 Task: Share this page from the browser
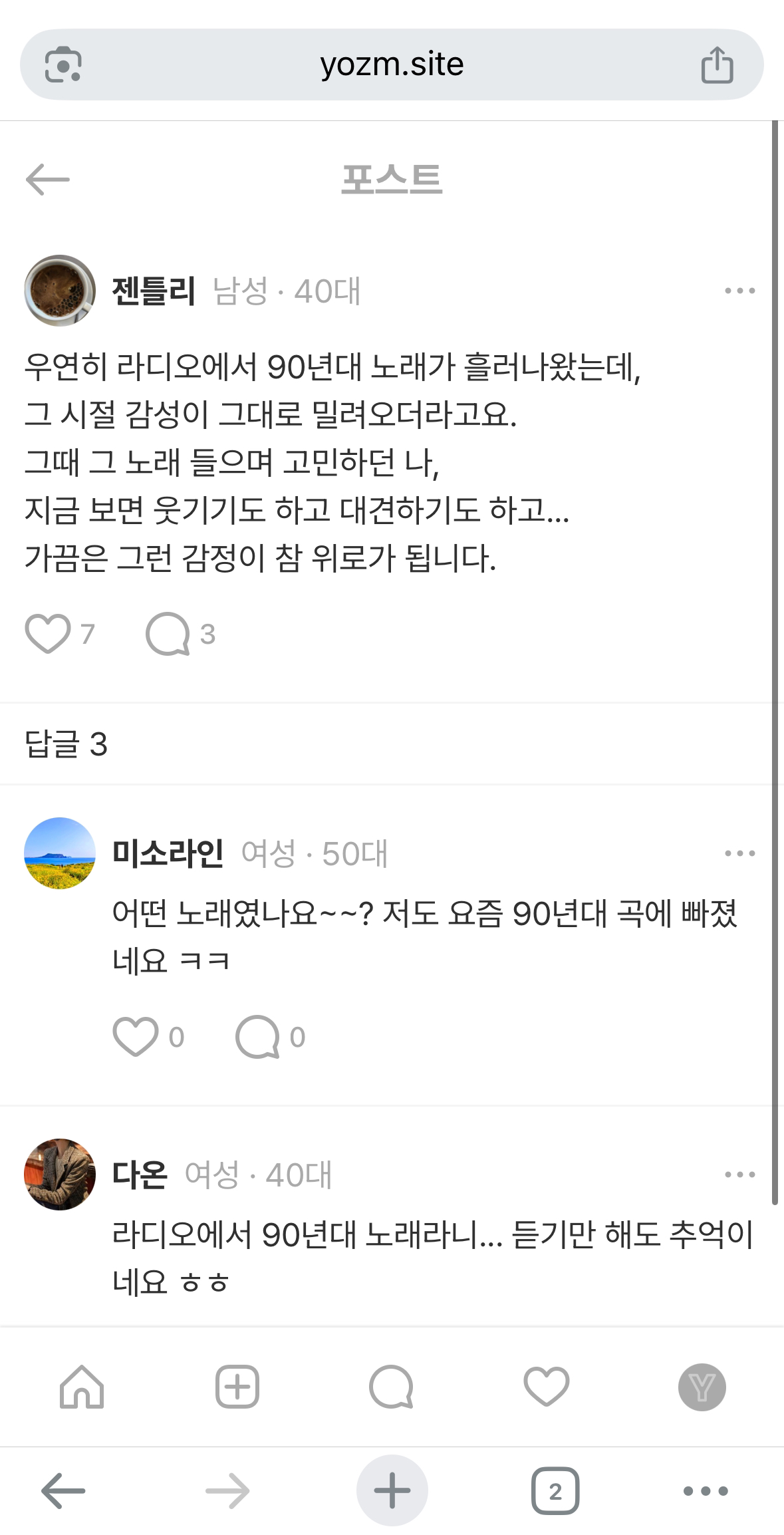[x=717, y=65]
